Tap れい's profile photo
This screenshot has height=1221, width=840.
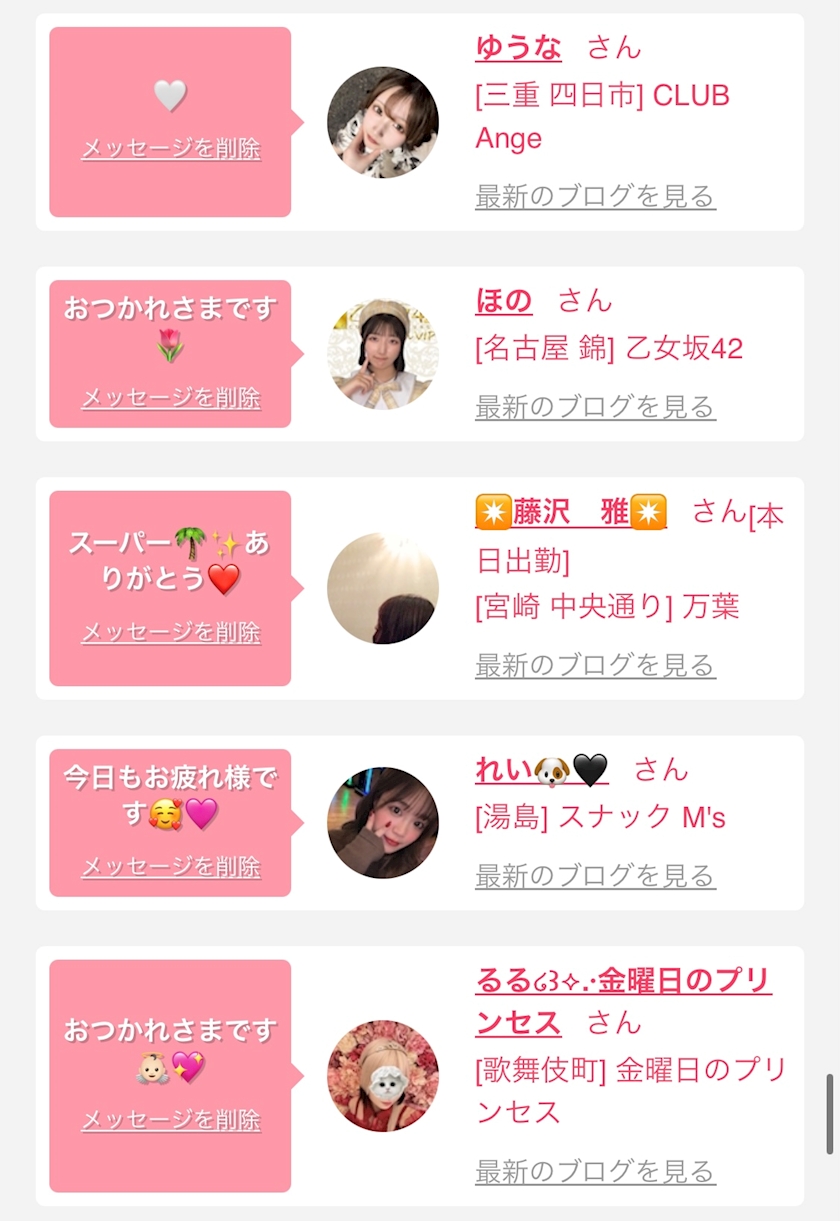383,823
